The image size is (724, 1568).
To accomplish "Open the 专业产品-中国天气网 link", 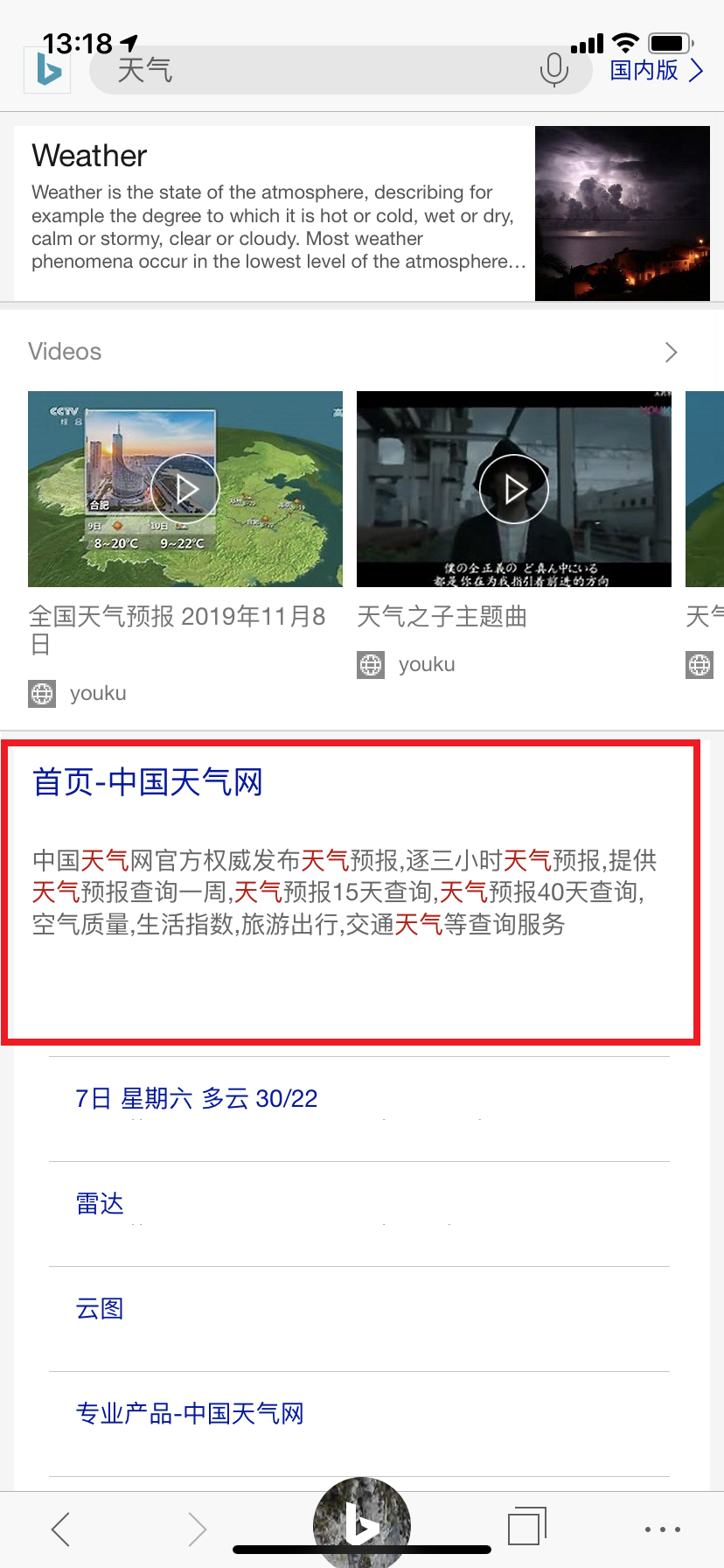I will point(190,1414).
